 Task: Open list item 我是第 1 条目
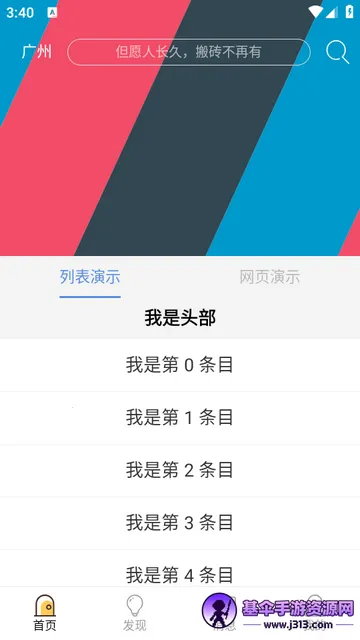(x=180, y=418)
